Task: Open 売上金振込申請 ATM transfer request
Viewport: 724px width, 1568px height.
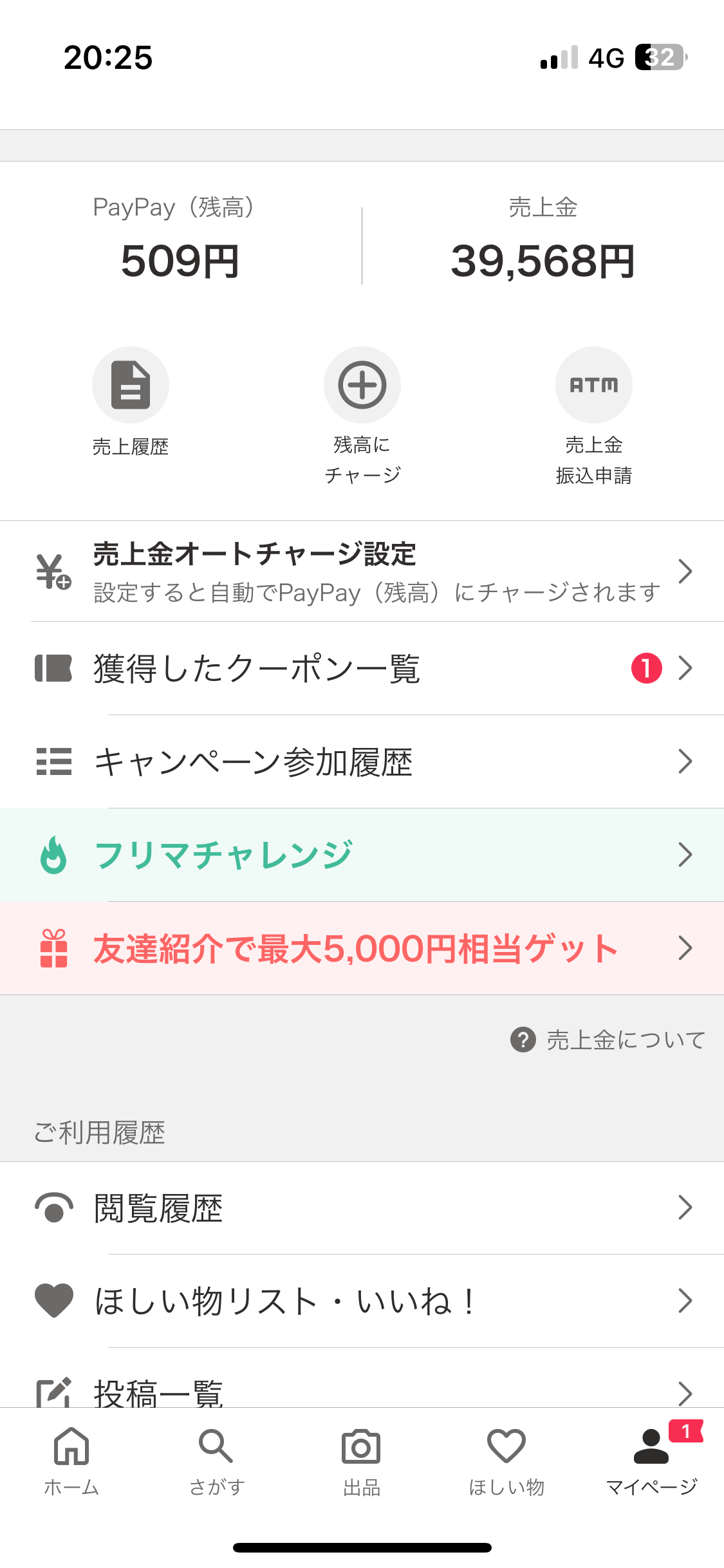Action: (x=593, y=415)
